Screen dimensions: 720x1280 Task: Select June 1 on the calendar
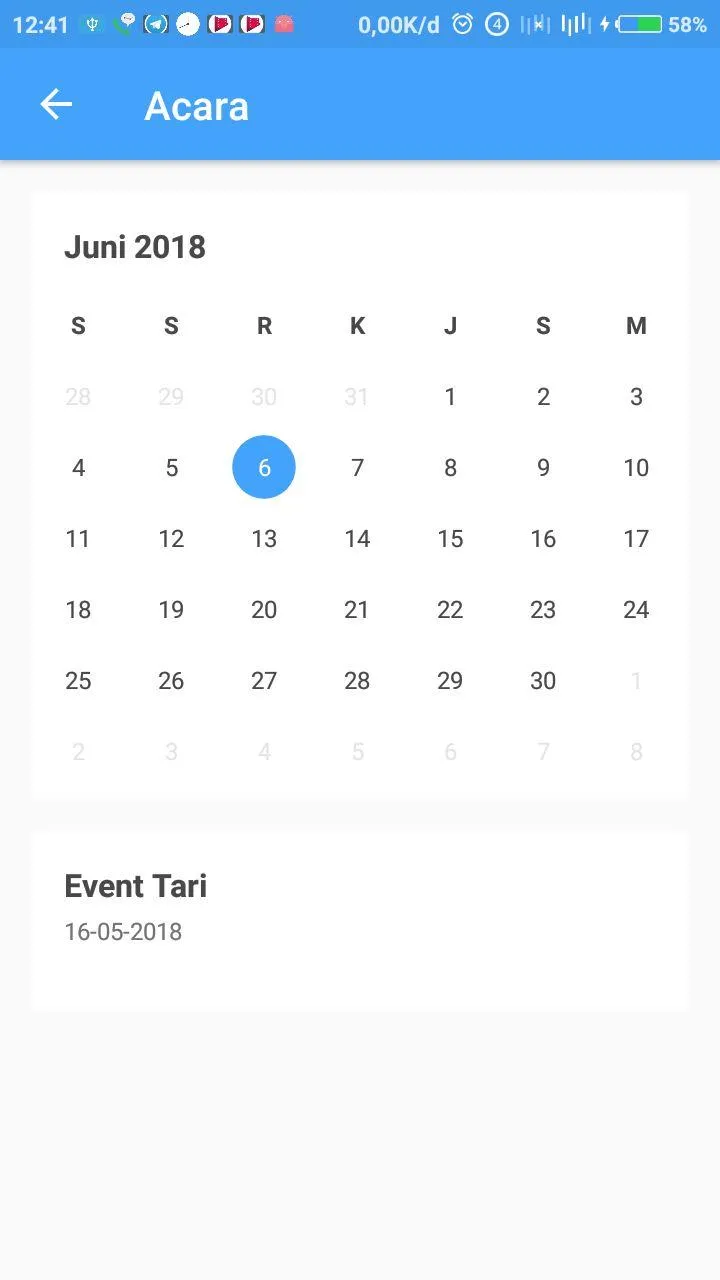click(450, 397)
